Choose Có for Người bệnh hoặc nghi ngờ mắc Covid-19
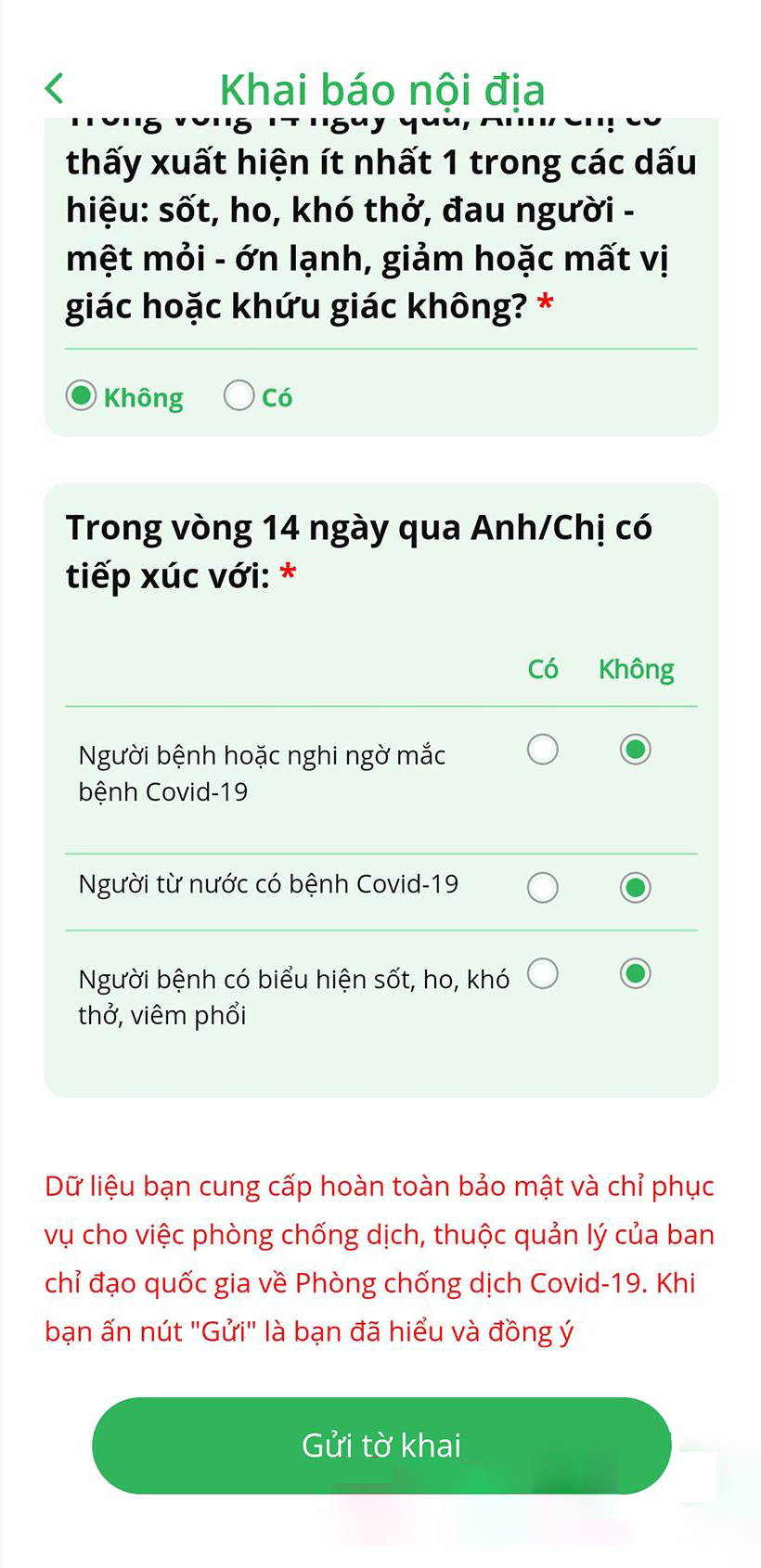Viewport: 761px width, 1568px height. tap(543, 750)
